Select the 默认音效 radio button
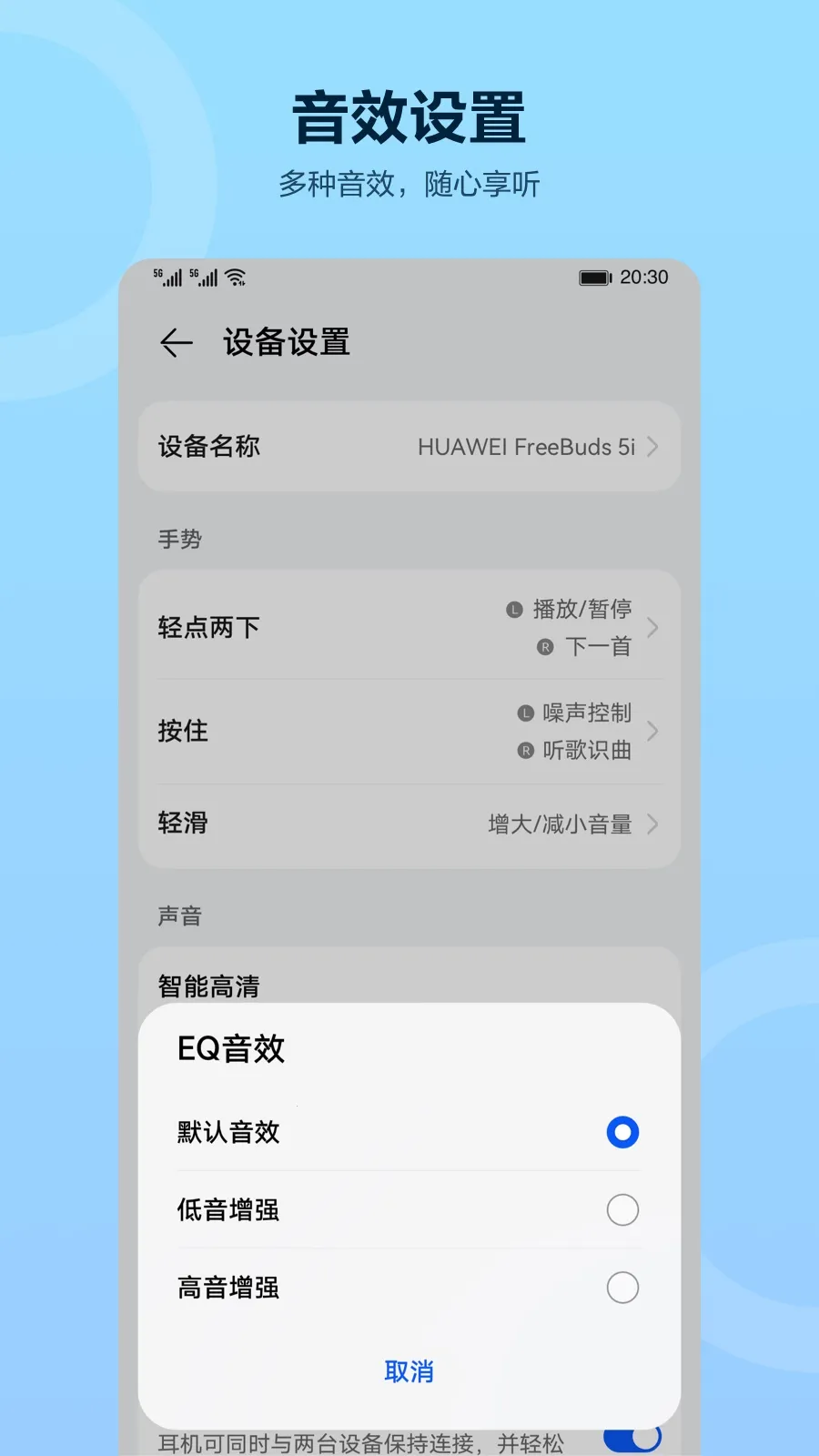The width and height of the screenshot is (819, 1456). click(622, 1132)
